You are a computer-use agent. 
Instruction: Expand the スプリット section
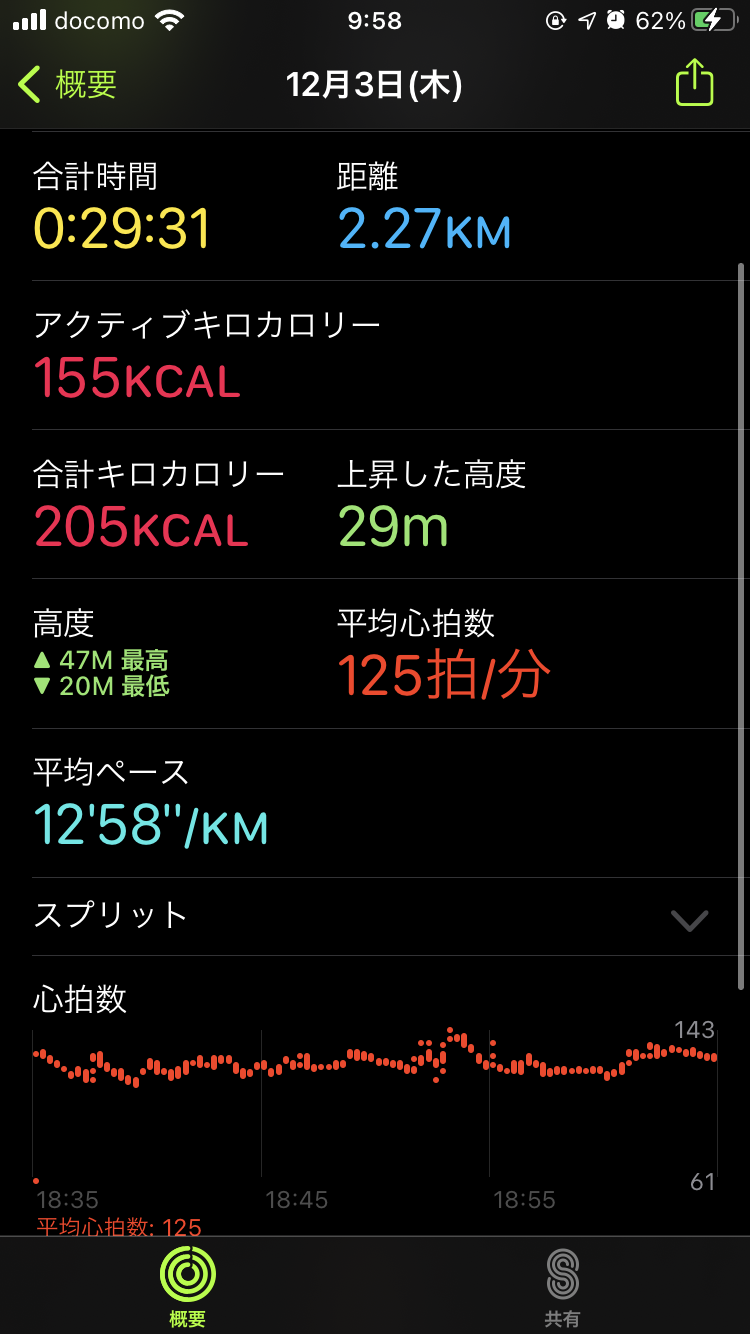coord(375,917)
